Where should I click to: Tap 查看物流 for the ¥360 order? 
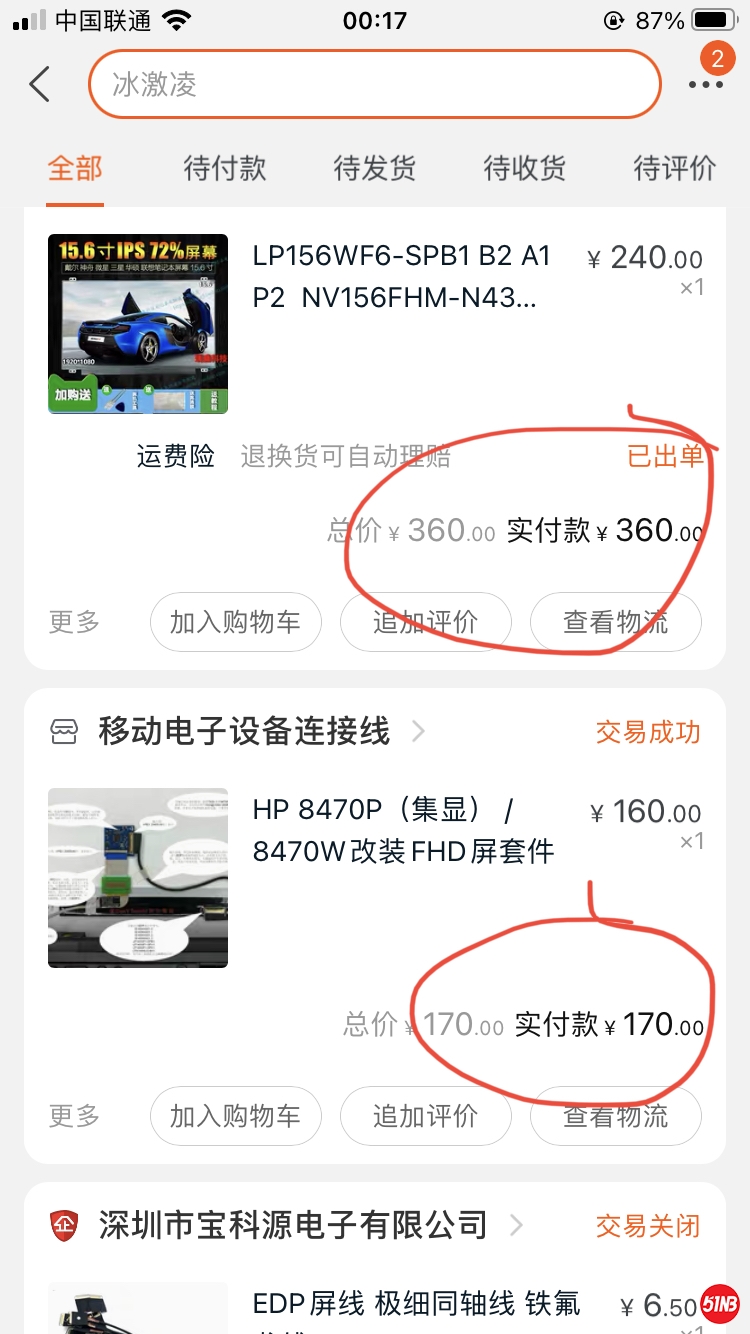(x=615, y=622)
